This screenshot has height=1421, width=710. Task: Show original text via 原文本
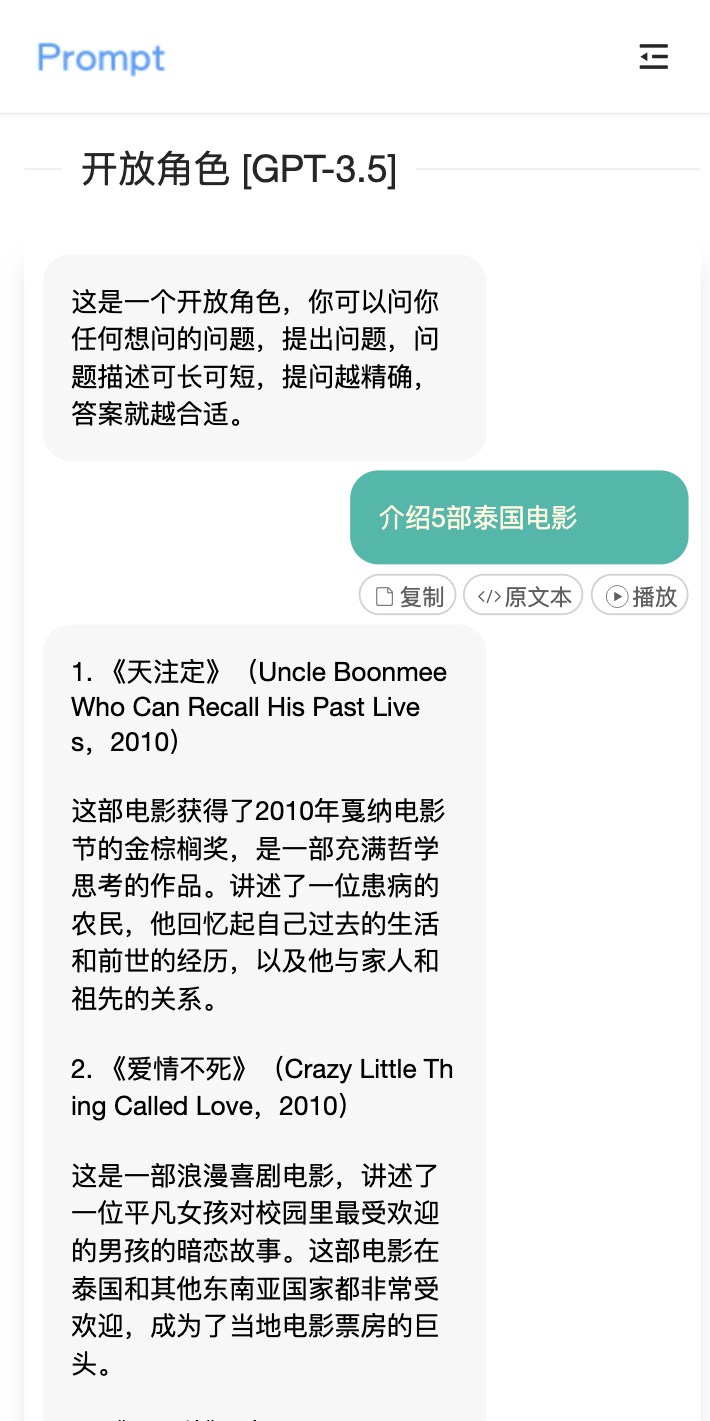coord(523,596)
